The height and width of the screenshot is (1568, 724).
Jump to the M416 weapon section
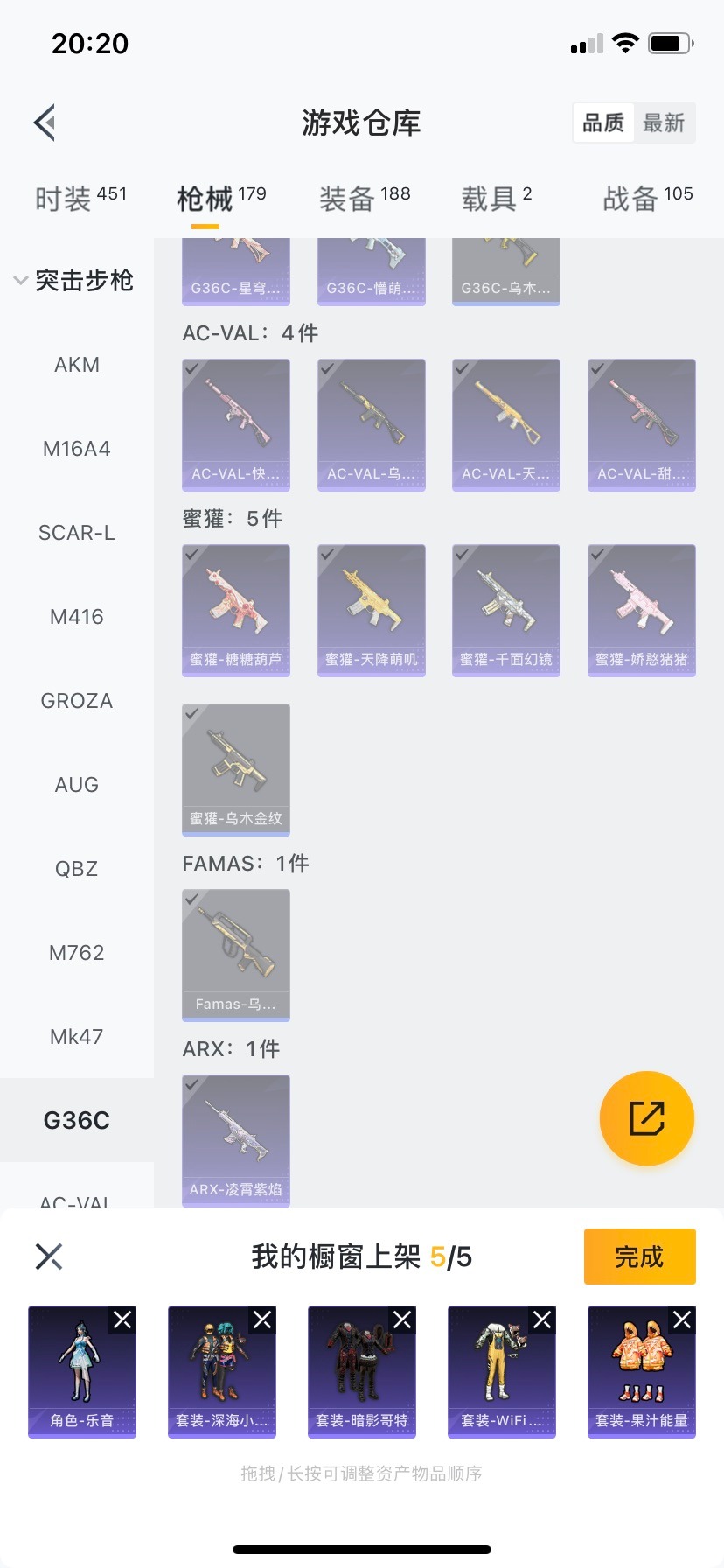point(77,617)
